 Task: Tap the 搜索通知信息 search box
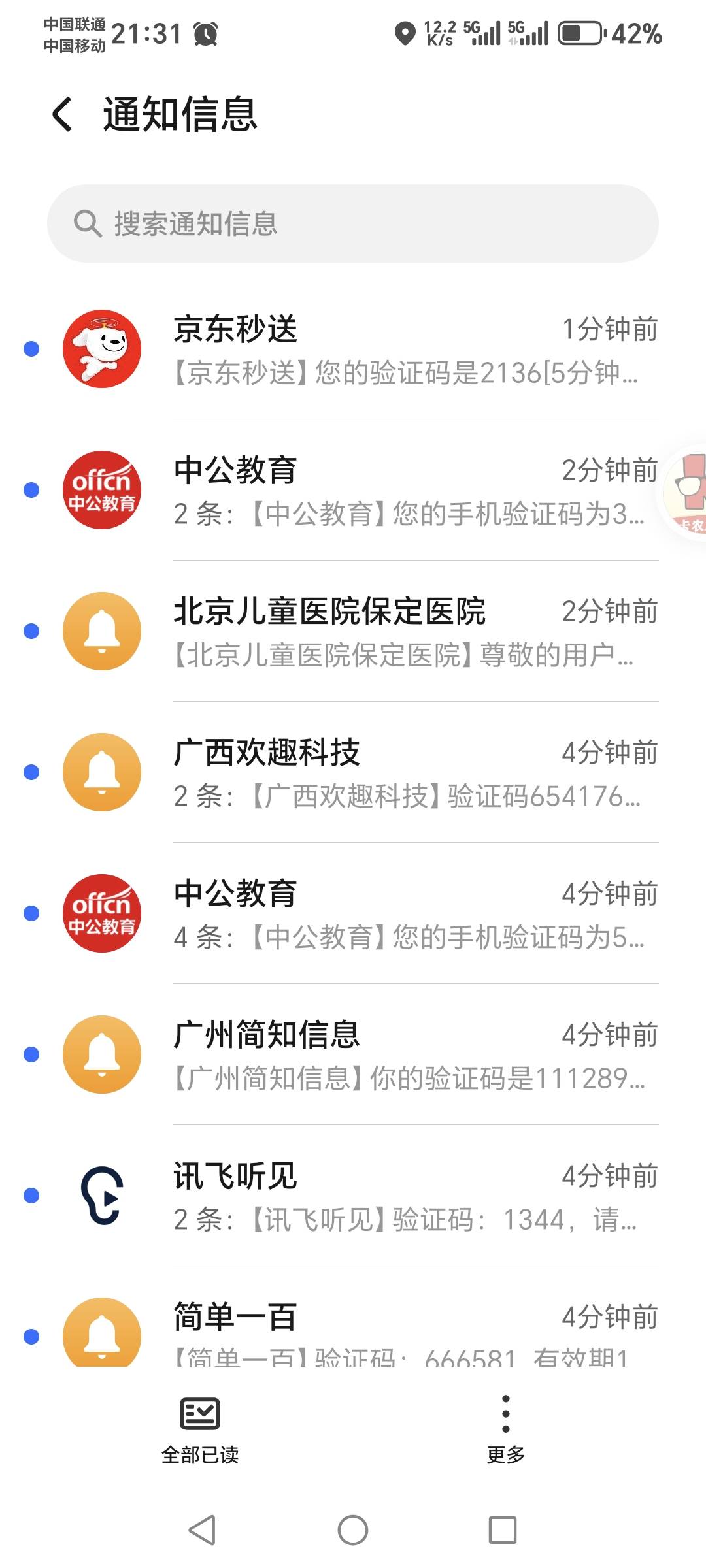pos(353,223)
